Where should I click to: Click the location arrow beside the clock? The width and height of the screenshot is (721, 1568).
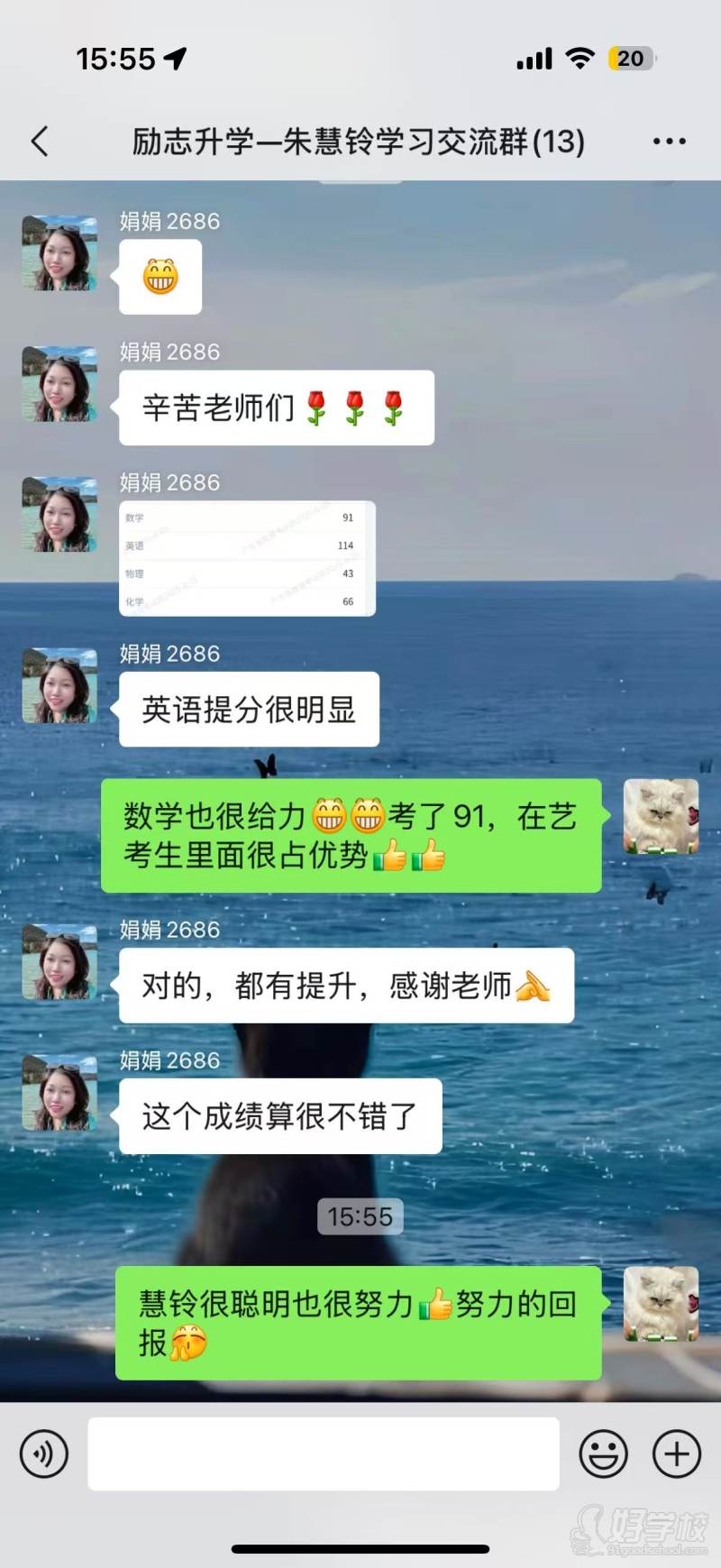(x=177, y=57)
